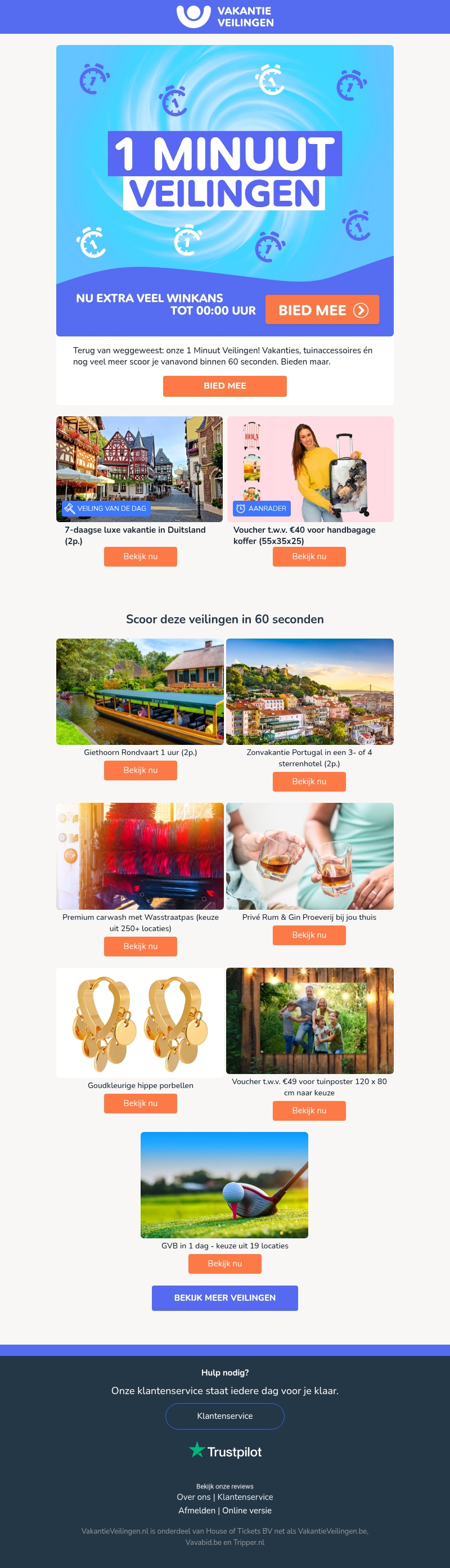Tap Bekijk nu under Giethoorn Rondvaart
Image resolution: width=450 pixels, height=1568 pixels.
tap(140, 770)
